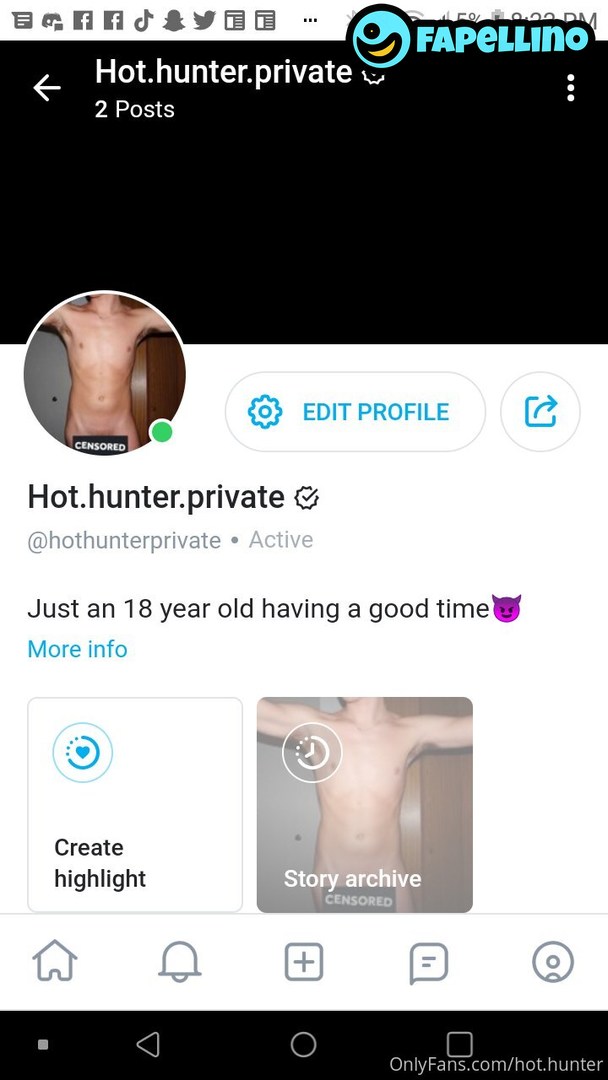Tap the system home button
The image size is (608, 1080).
pyautogui.click(x=304, y=1045)
